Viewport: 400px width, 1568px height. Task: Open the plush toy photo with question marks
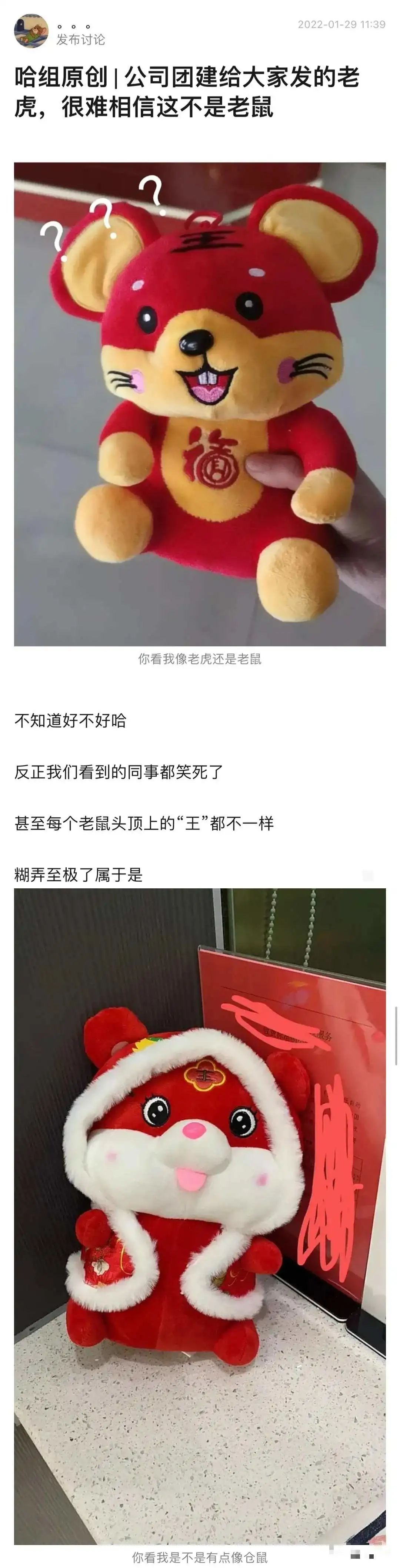coord(199,404)
